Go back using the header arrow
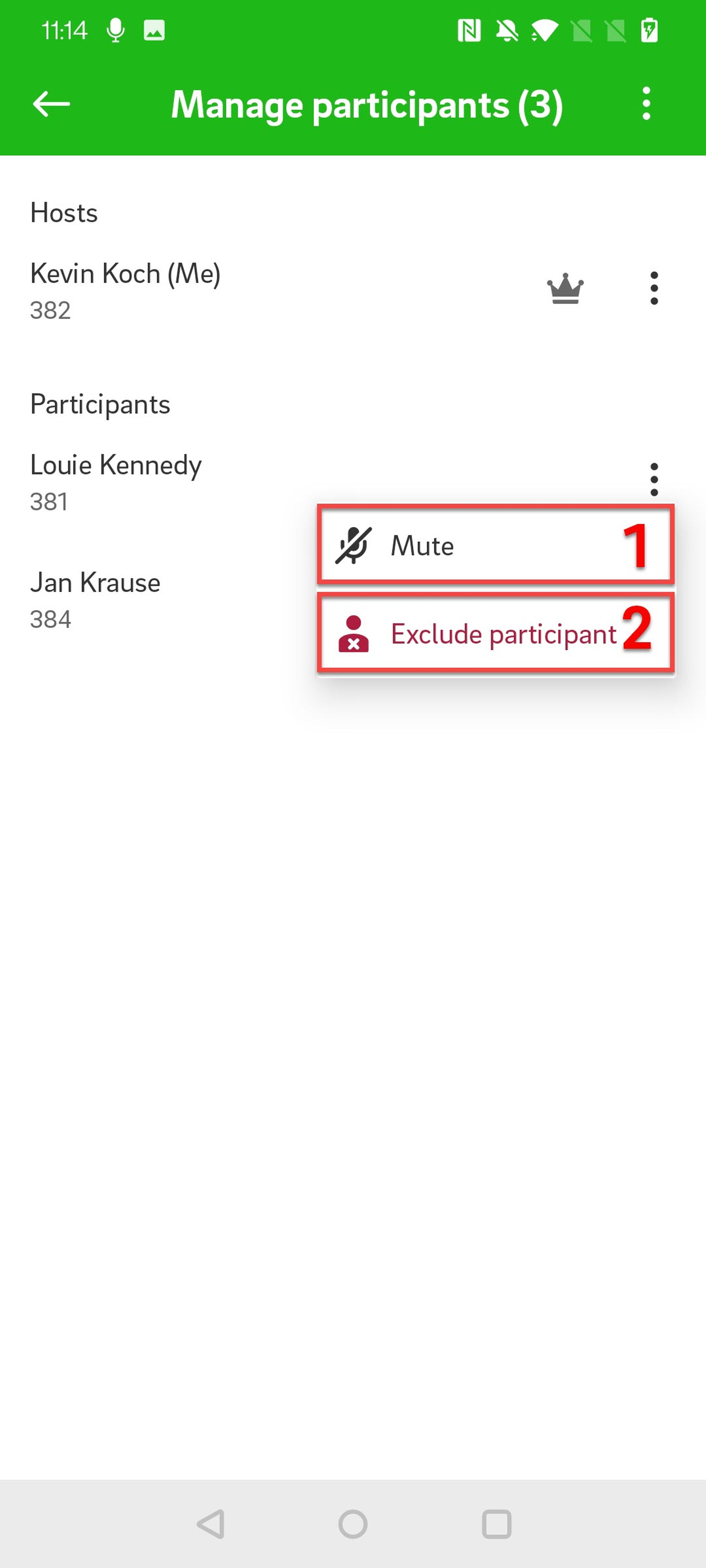Viewport: 706px width, 1568px height. pos(51,104)
